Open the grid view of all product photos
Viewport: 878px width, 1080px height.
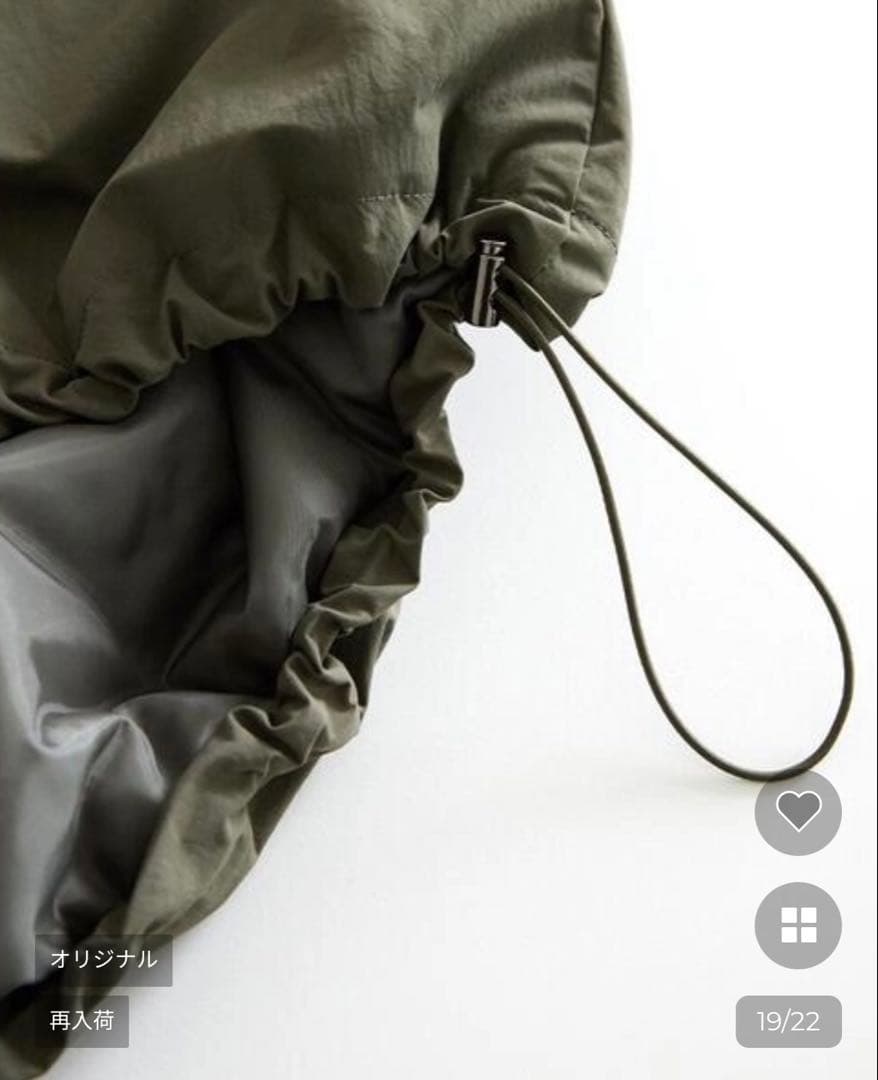point(797,925)
